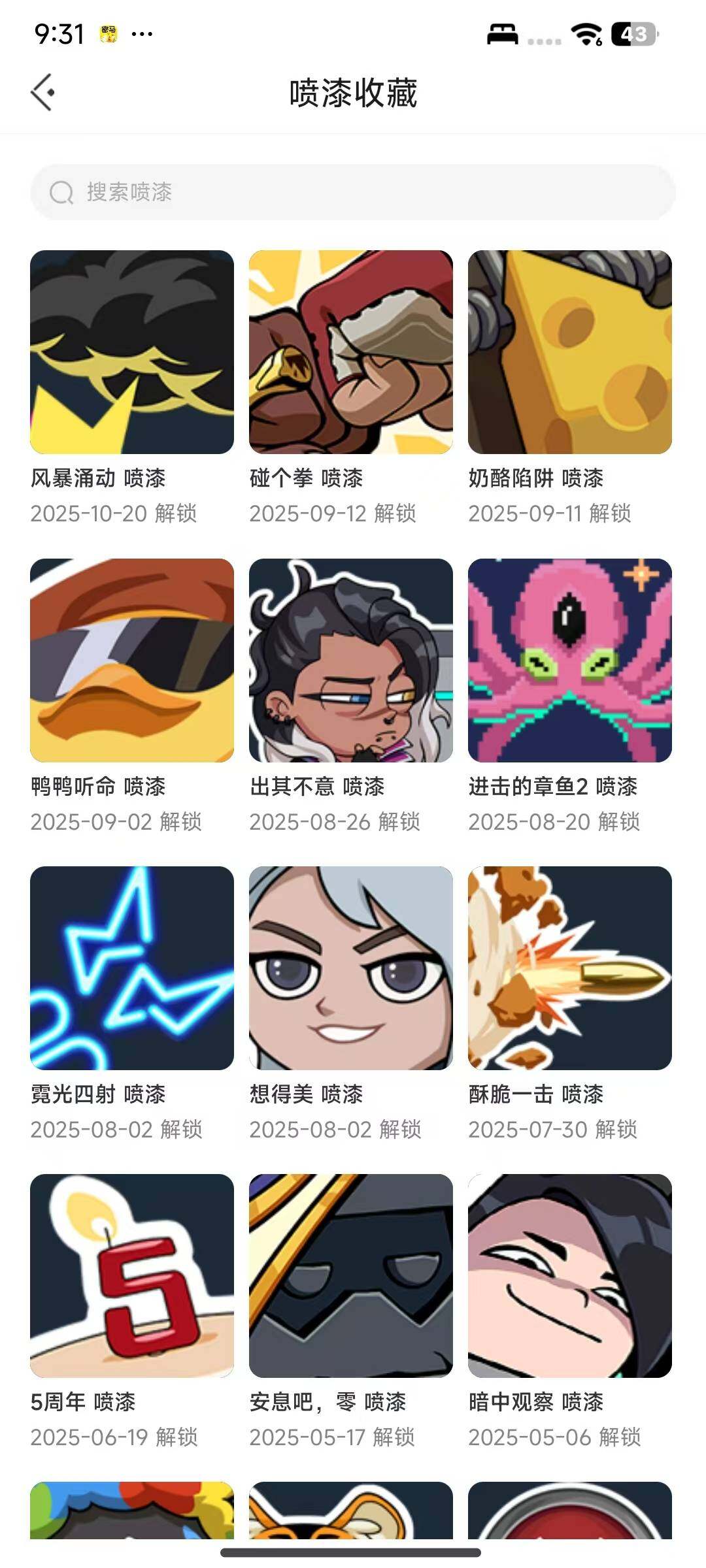
Task: Open the 碰个拳 spray tile
Action: click(x=351, y=352)
